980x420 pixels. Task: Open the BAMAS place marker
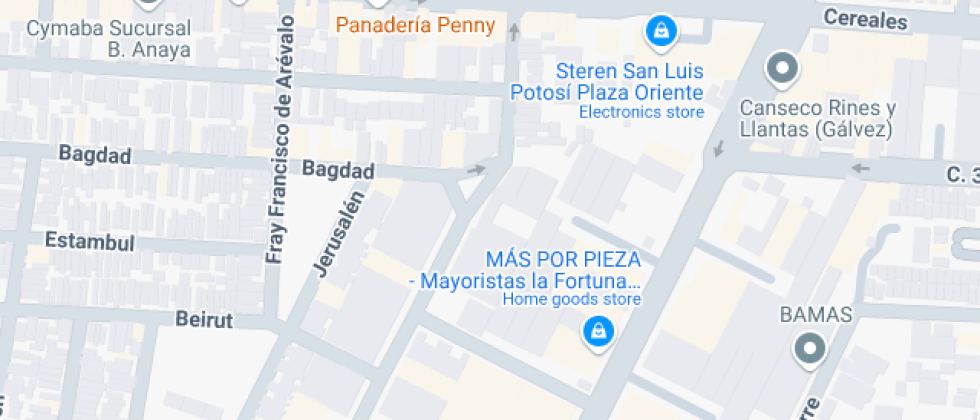(808, 349)
